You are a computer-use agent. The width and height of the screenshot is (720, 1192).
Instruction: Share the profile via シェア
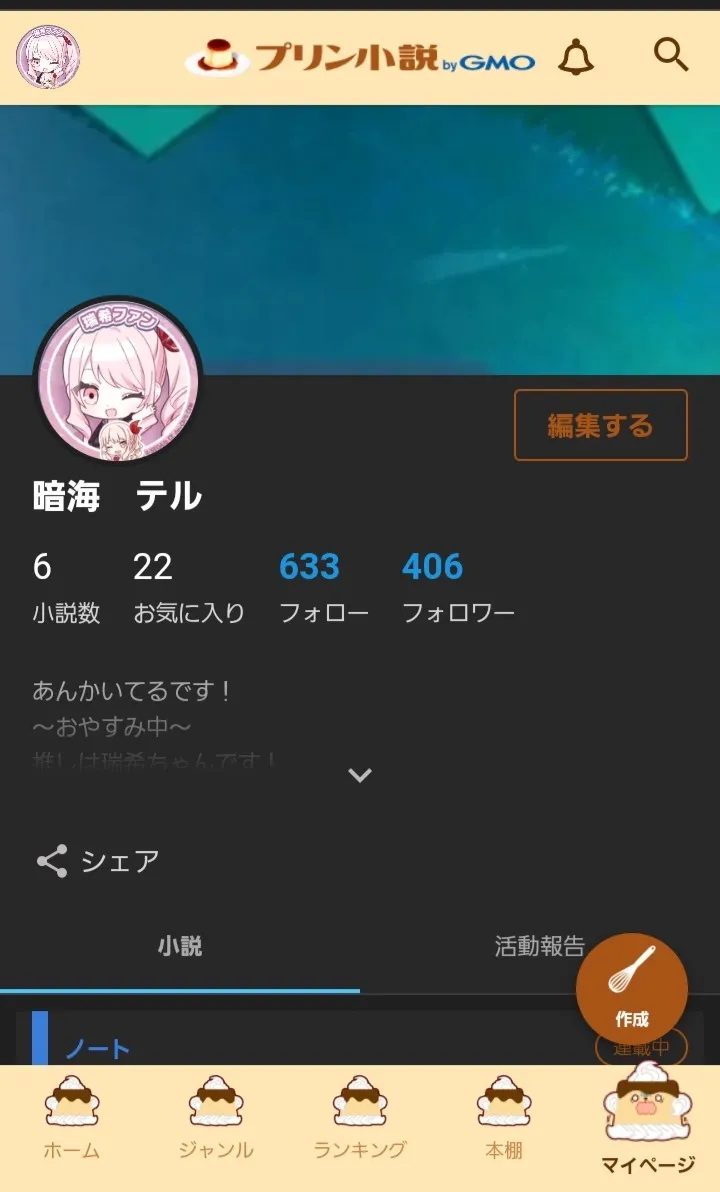98,861
